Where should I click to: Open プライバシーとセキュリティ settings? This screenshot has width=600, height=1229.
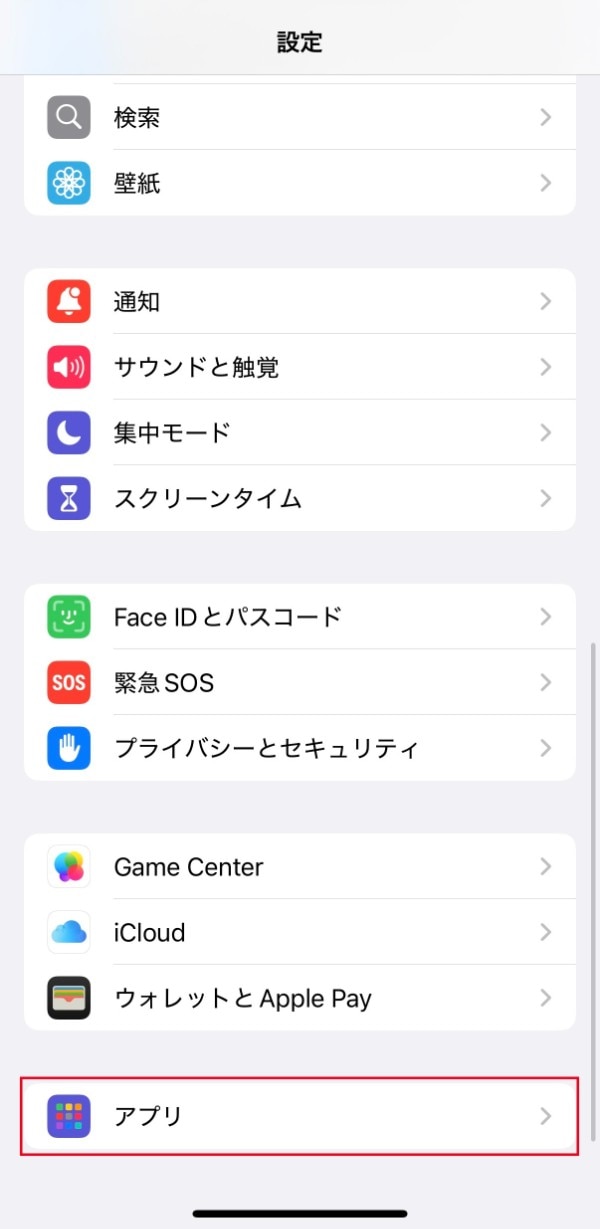300,748
